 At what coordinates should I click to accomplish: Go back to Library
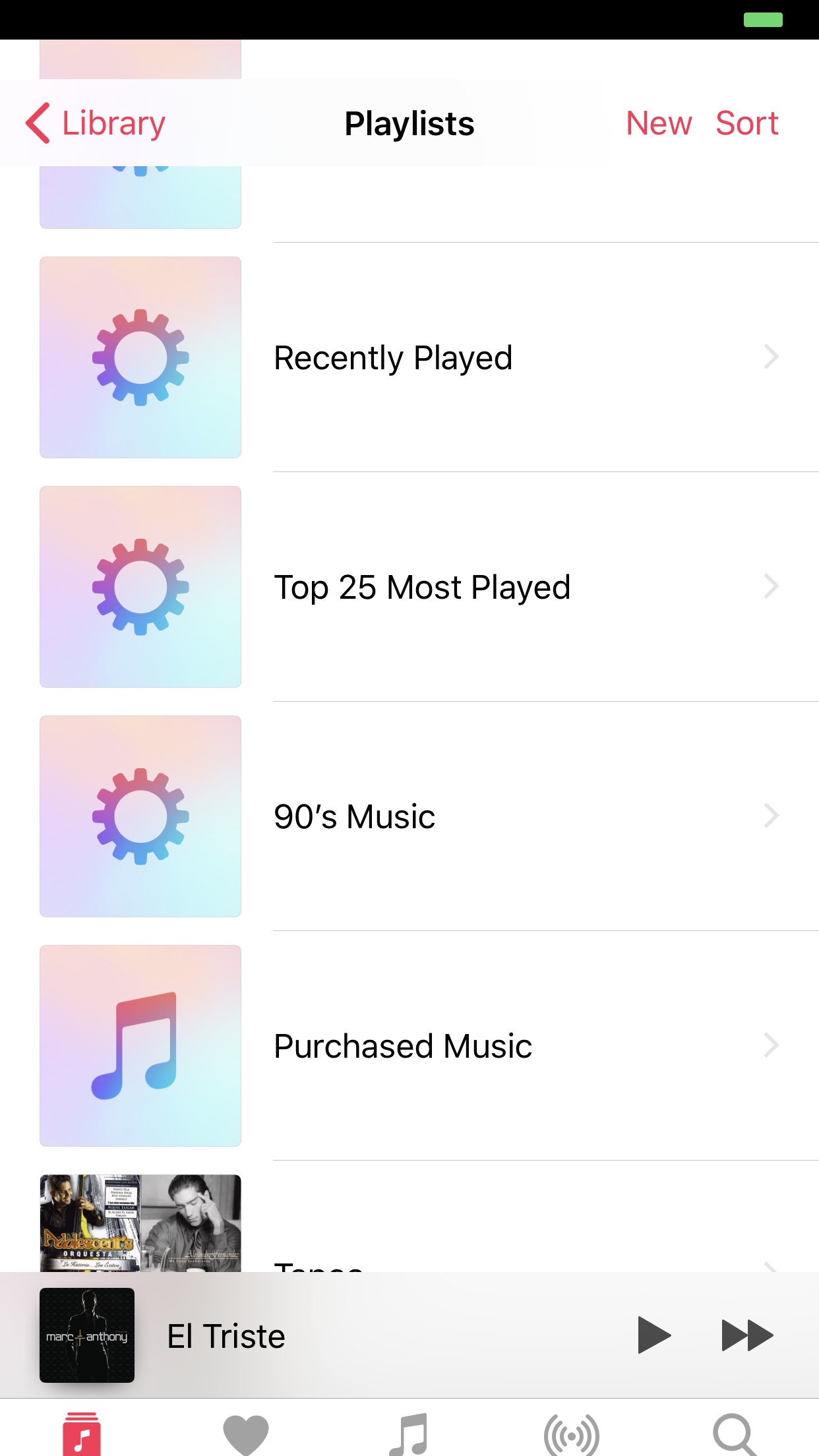point(96,123)
